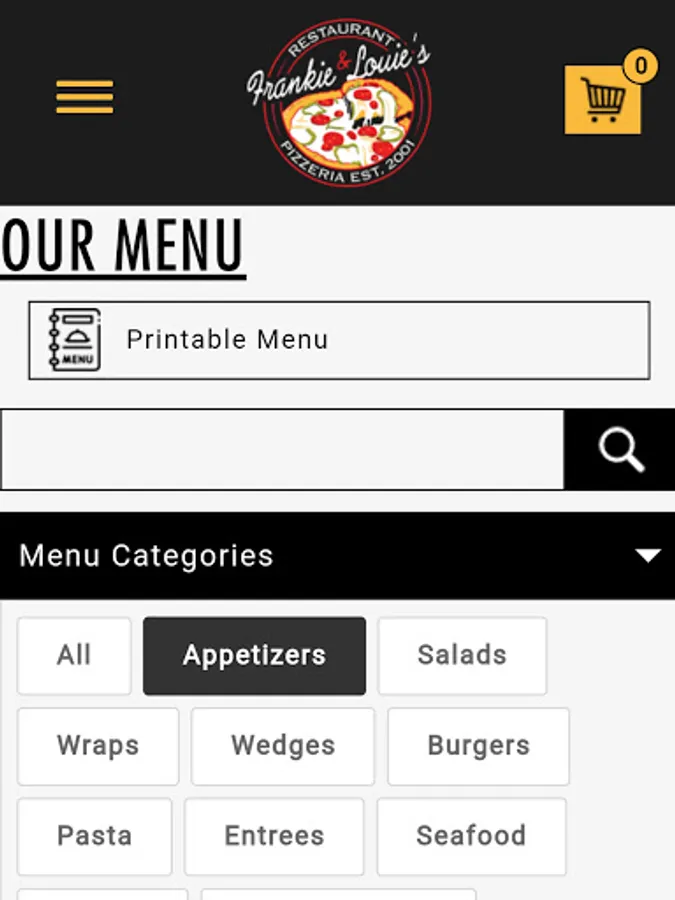Select the All category

click(74, 655)
